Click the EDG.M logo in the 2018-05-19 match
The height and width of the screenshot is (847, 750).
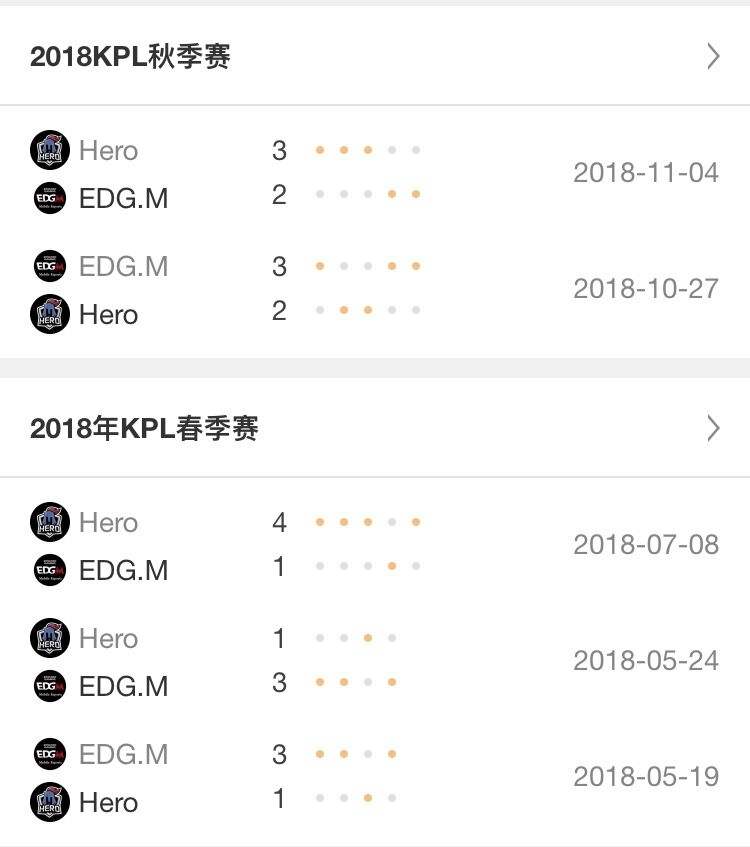[x=47, y=753]
